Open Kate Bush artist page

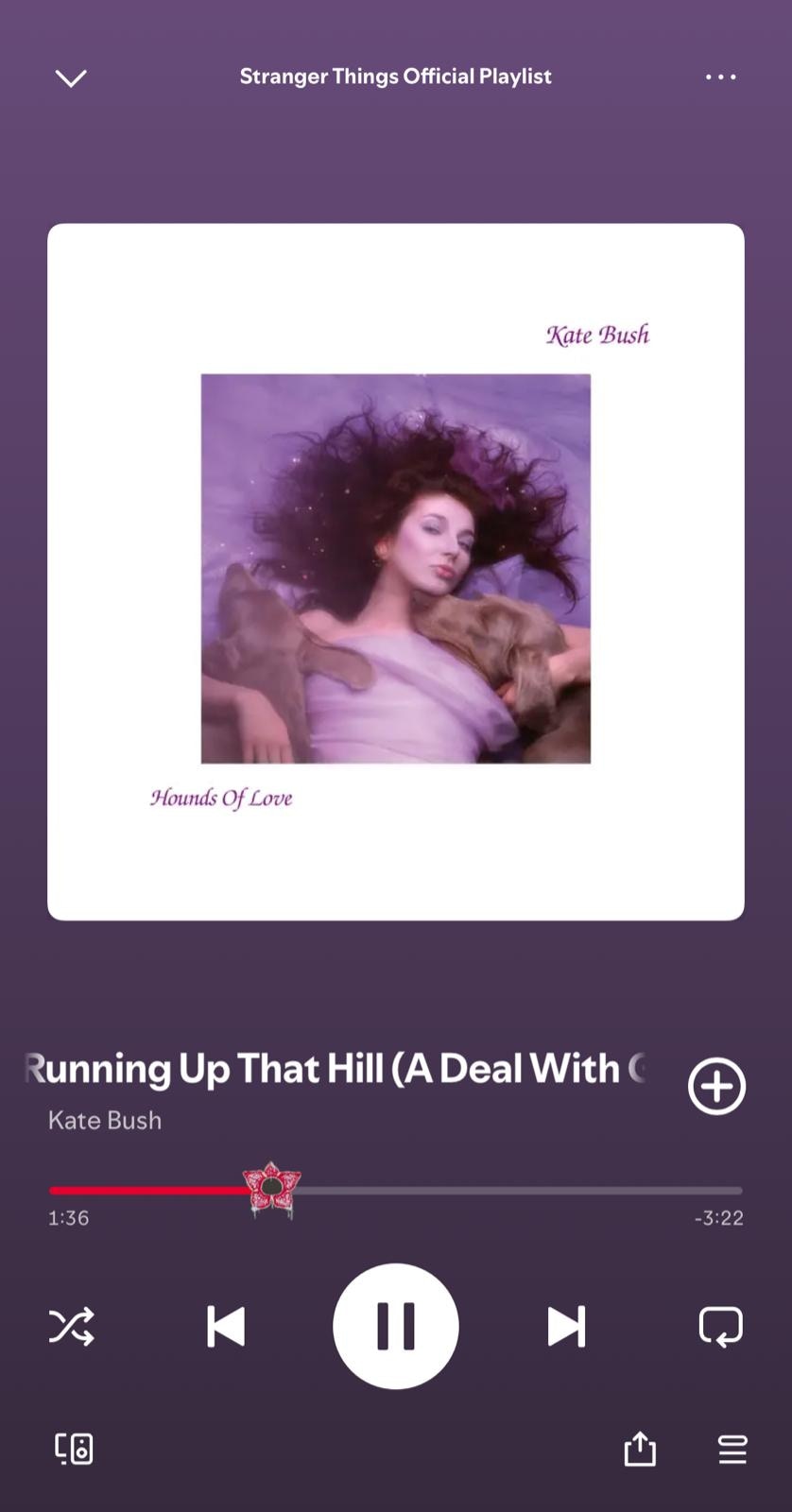tap(105, 1121)
